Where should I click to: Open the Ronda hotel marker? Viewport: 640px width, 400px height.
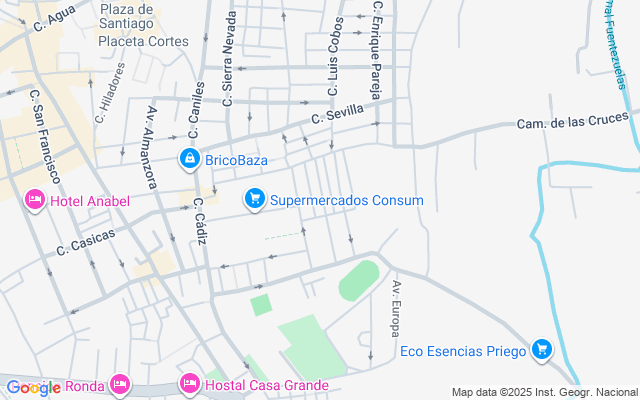[x=120, y=384]
